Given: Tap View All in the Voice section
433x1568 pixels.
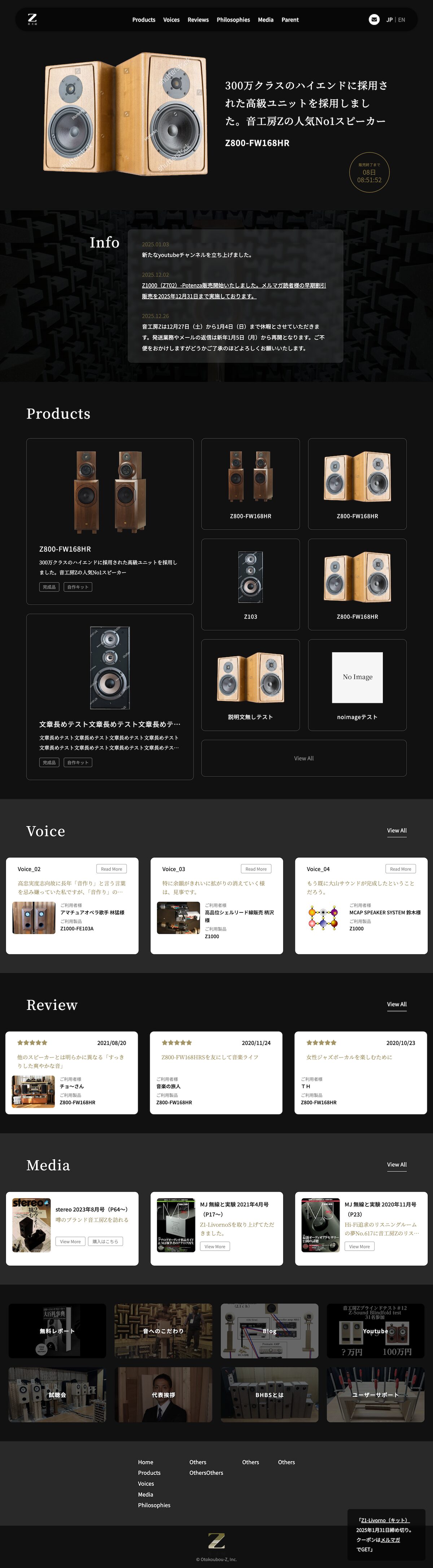Looking at the screenshot, I should [x=397, y=830].
